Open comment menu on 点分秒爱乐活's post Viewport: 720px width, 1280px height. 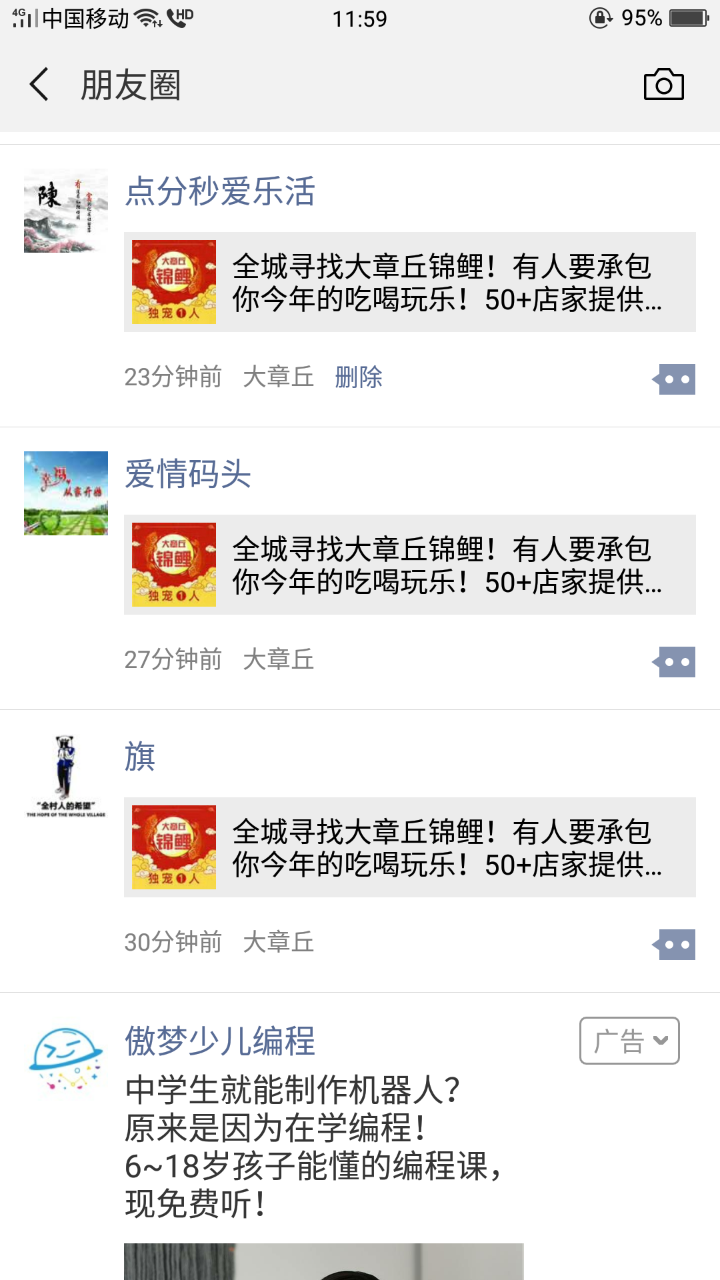[675, 379]
